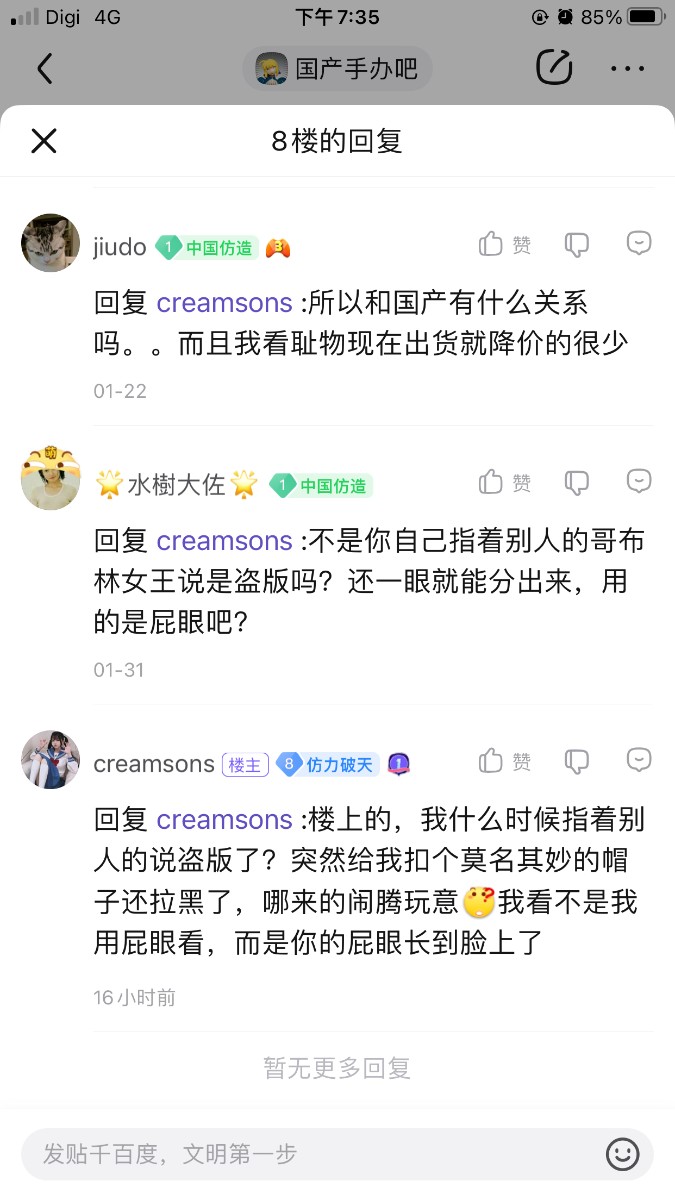Reply to the 楼主 creamsons comment via the bubble icon

[639, 760]
